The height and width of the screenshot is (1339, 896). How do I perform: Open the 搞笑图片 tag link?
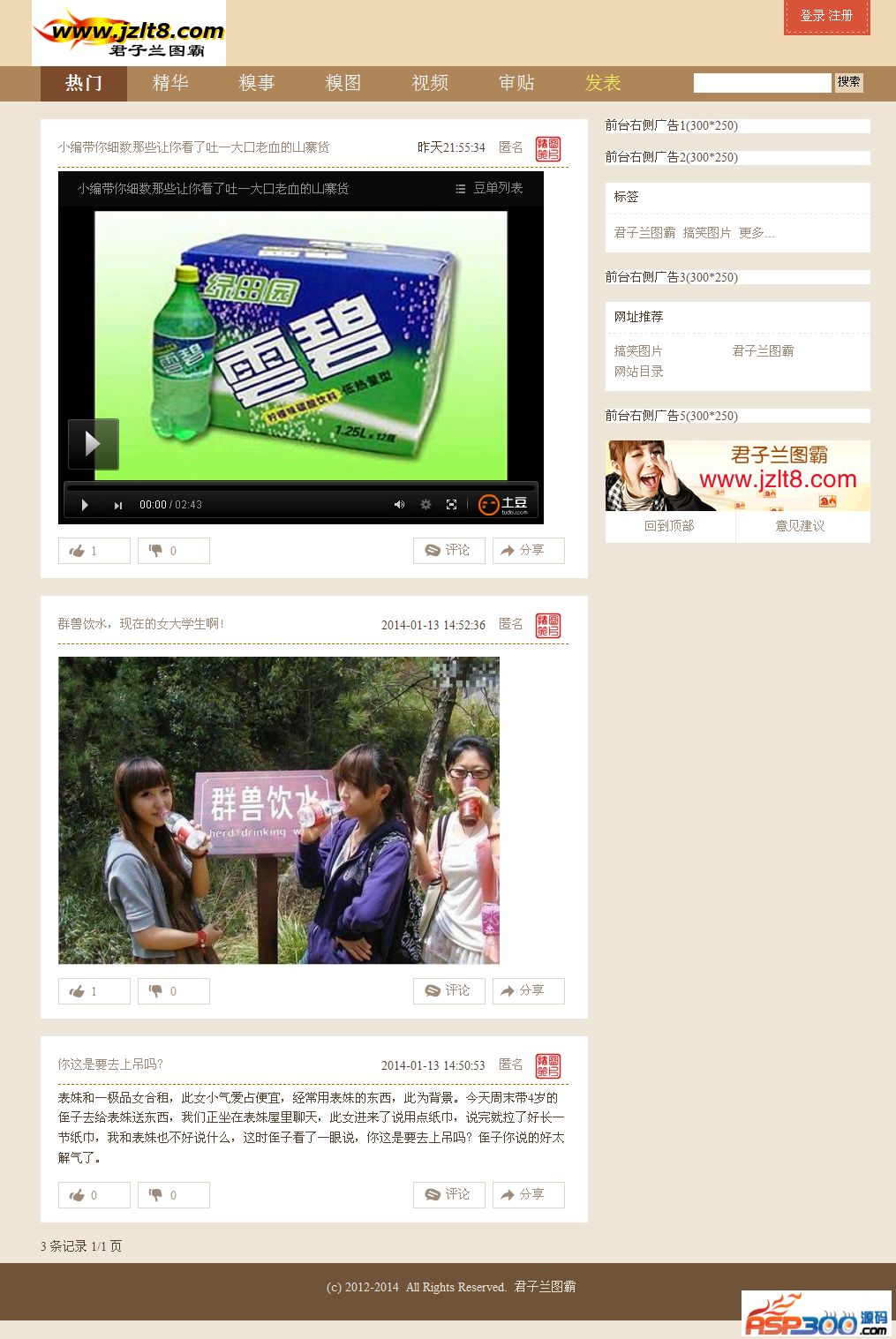[x=707, y=233]
